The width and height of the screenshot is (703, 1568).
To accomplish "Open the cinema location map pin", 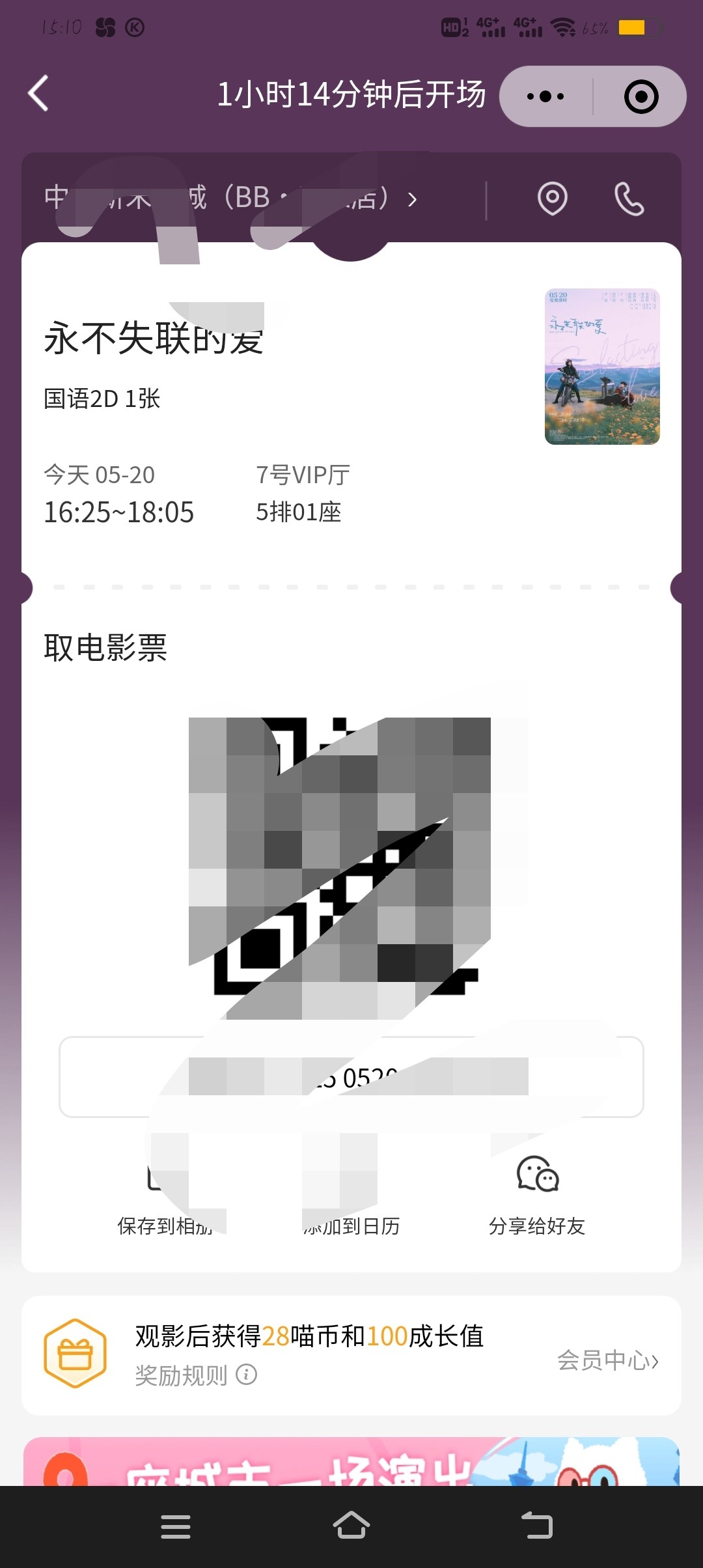I will 552,198.
